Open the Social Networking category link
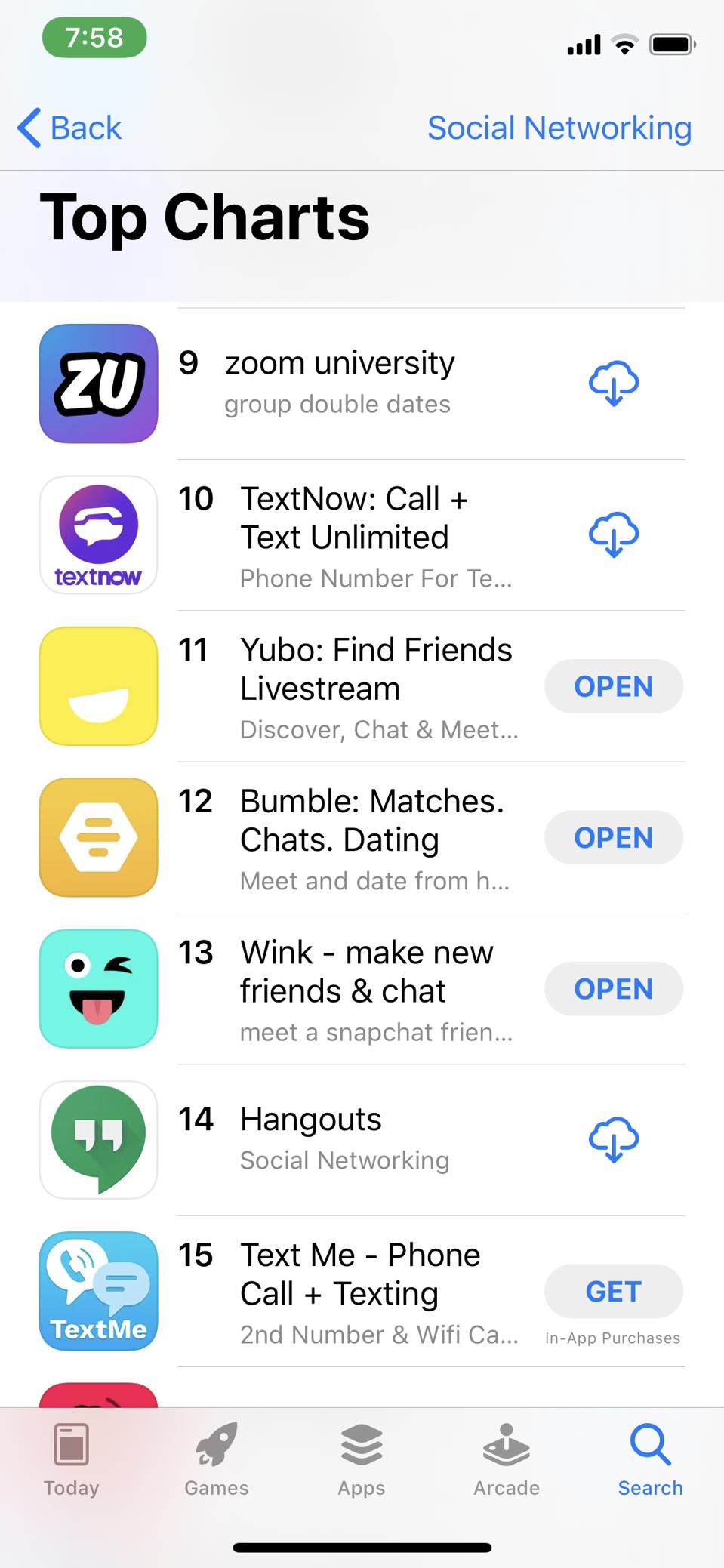 [559, 128]
